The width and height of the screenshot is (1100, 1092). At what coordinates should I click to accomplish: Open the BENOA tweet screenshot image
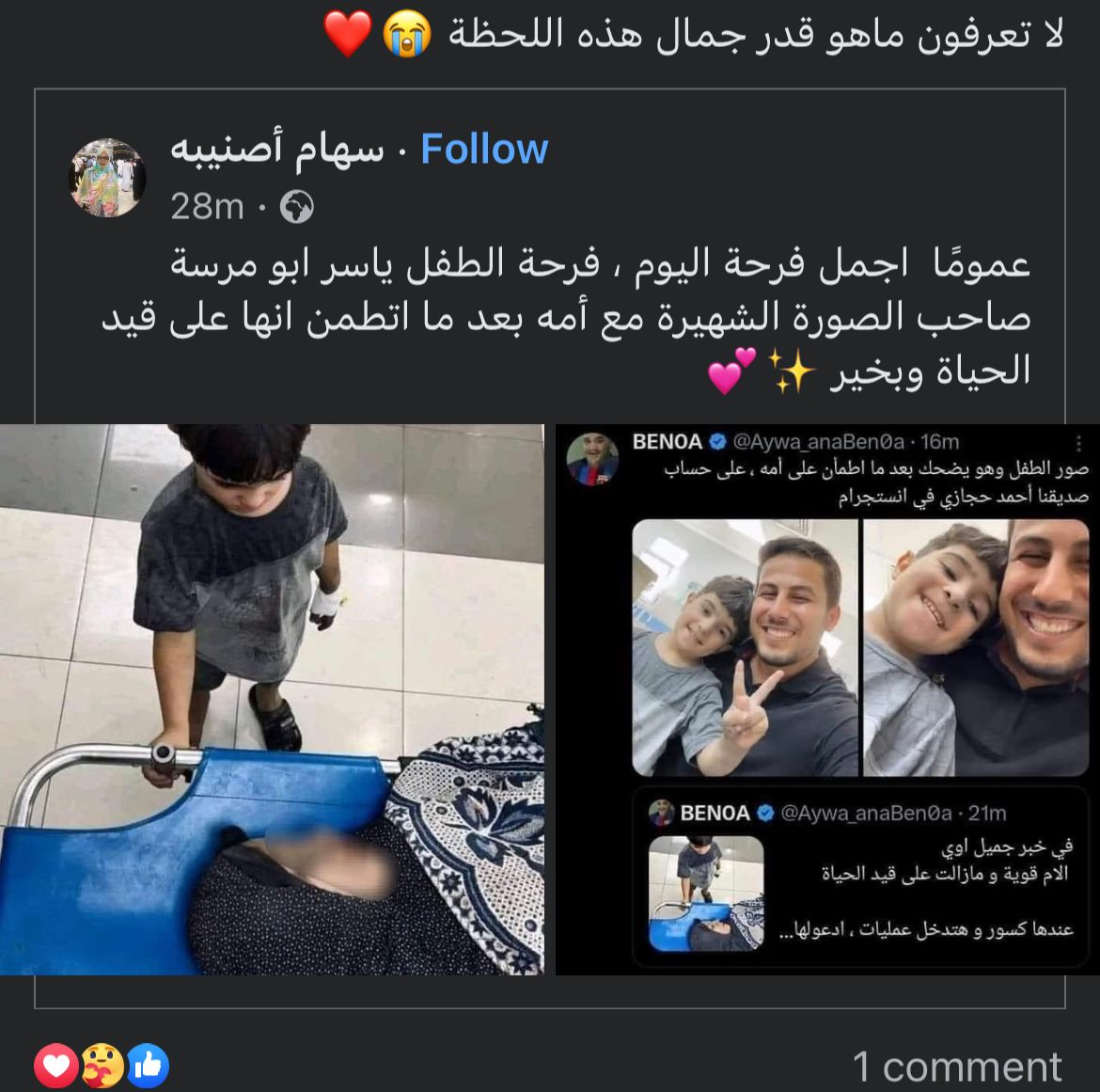[827, 699]
